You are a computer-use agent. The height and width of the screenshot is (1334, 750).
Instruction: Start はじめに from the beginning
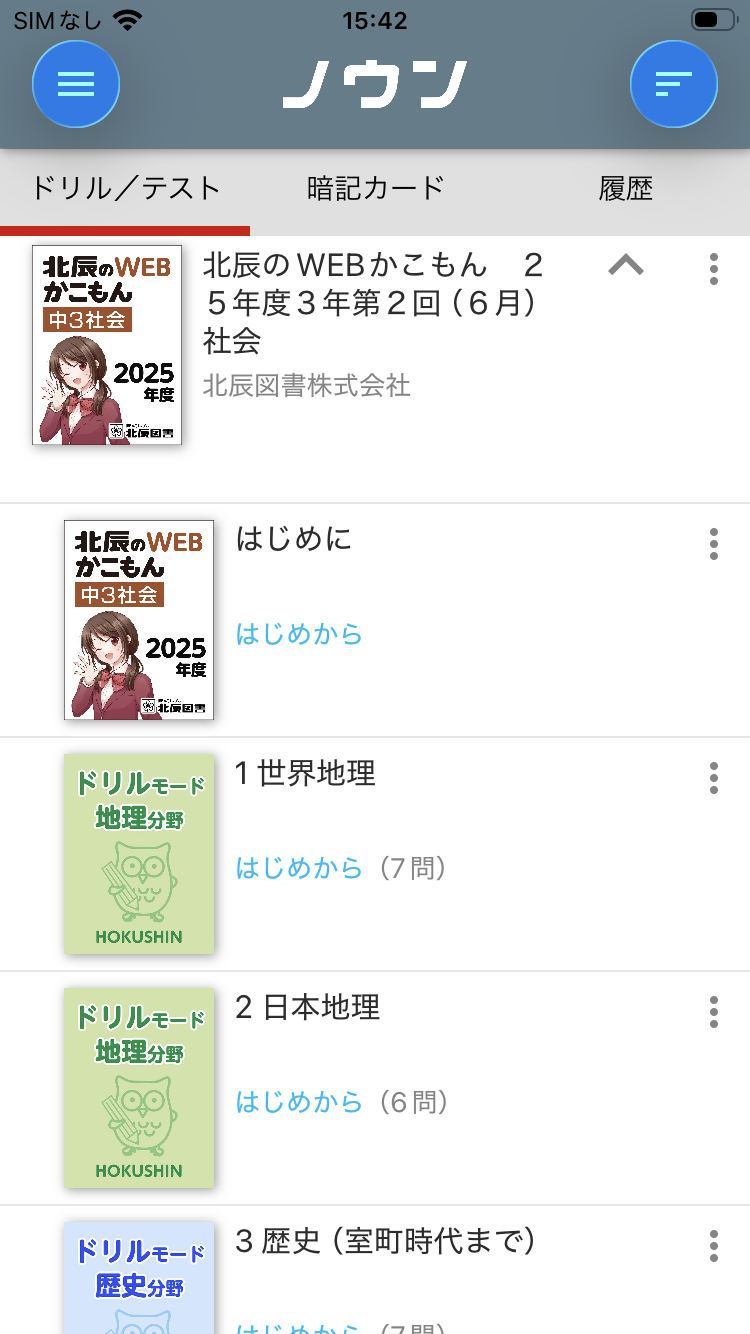click(x=299, y=634)
